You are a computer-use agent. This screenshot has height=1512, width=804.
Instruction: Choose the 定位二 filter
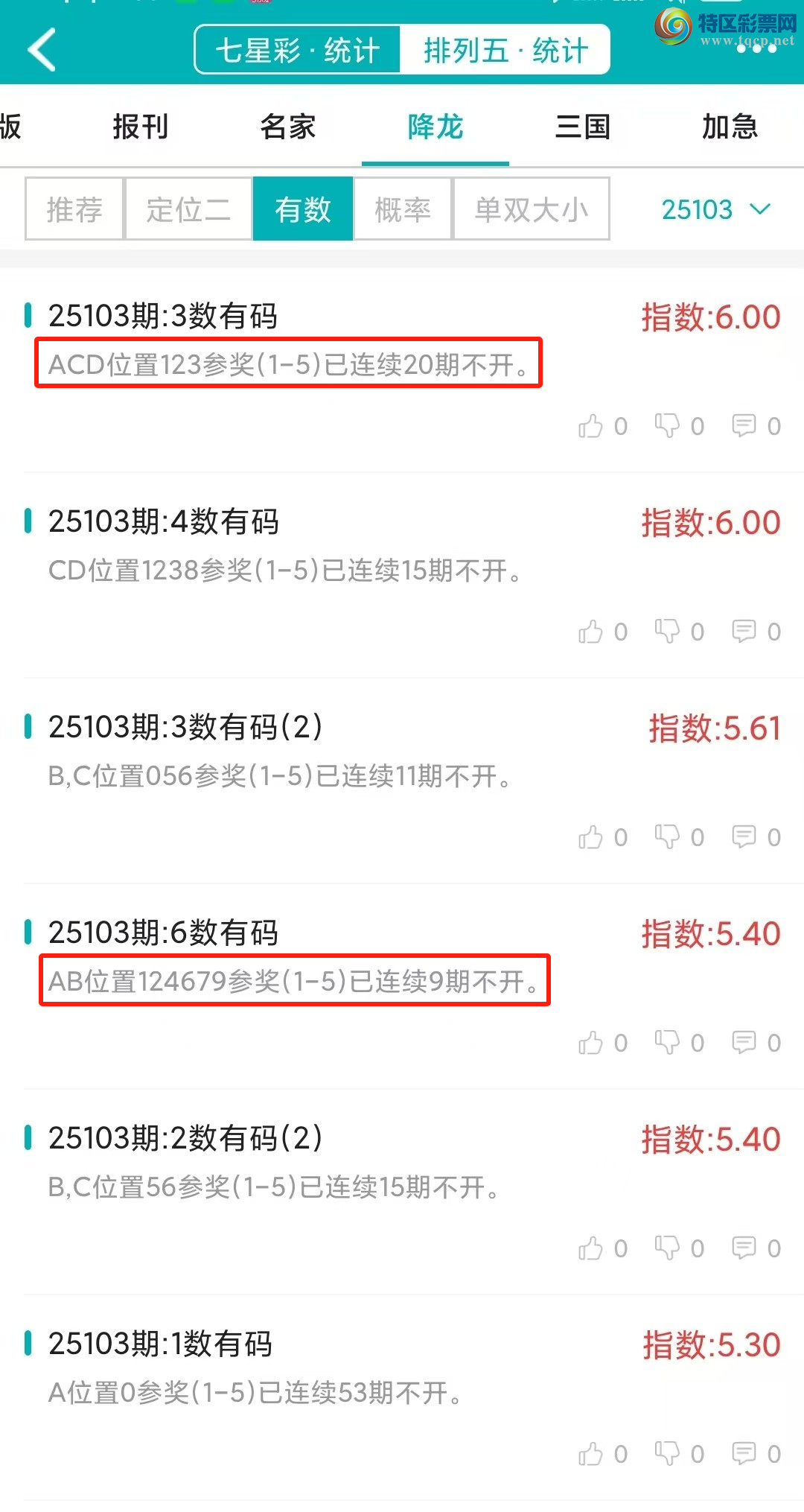coord(188,209)
